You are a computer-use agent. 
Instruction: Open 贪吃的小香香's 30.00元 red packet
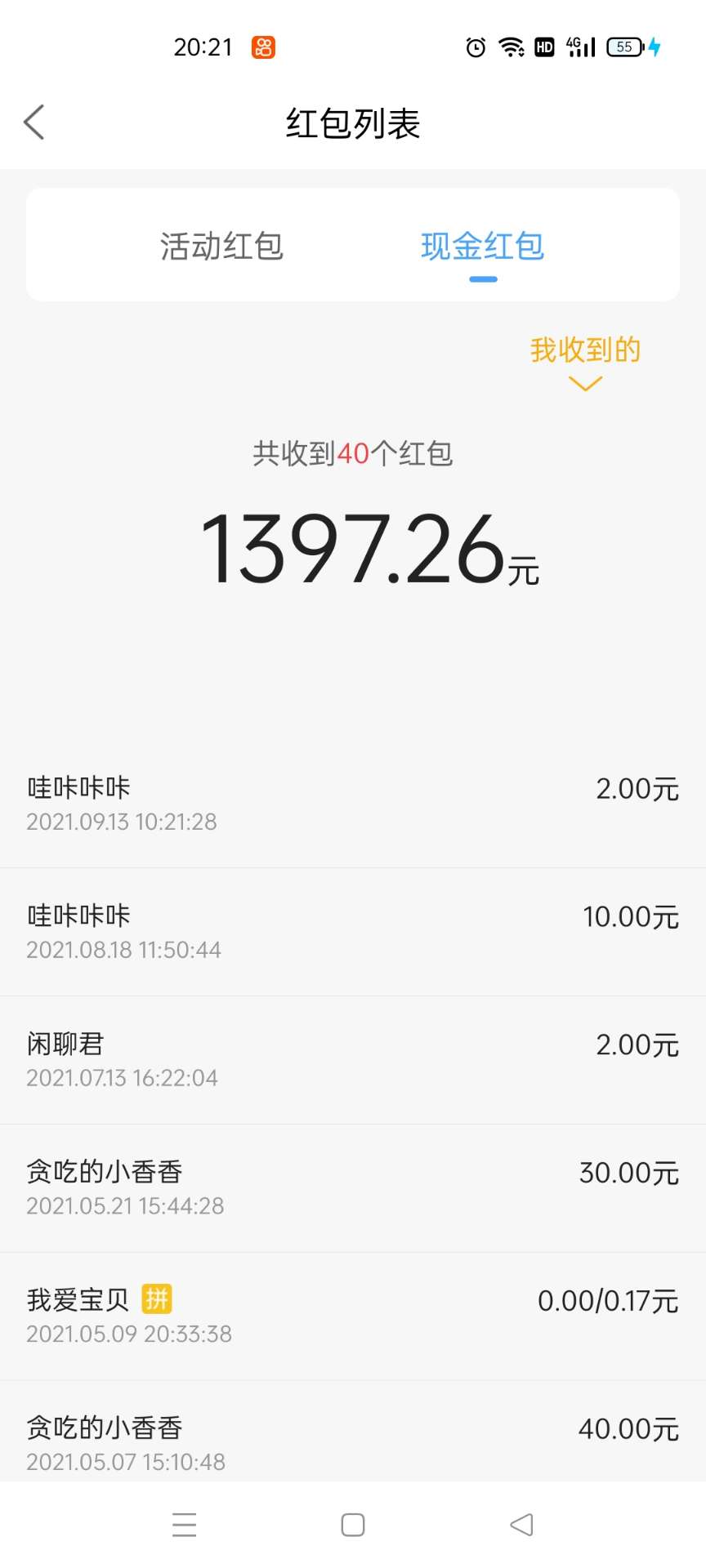(353, 1188)
